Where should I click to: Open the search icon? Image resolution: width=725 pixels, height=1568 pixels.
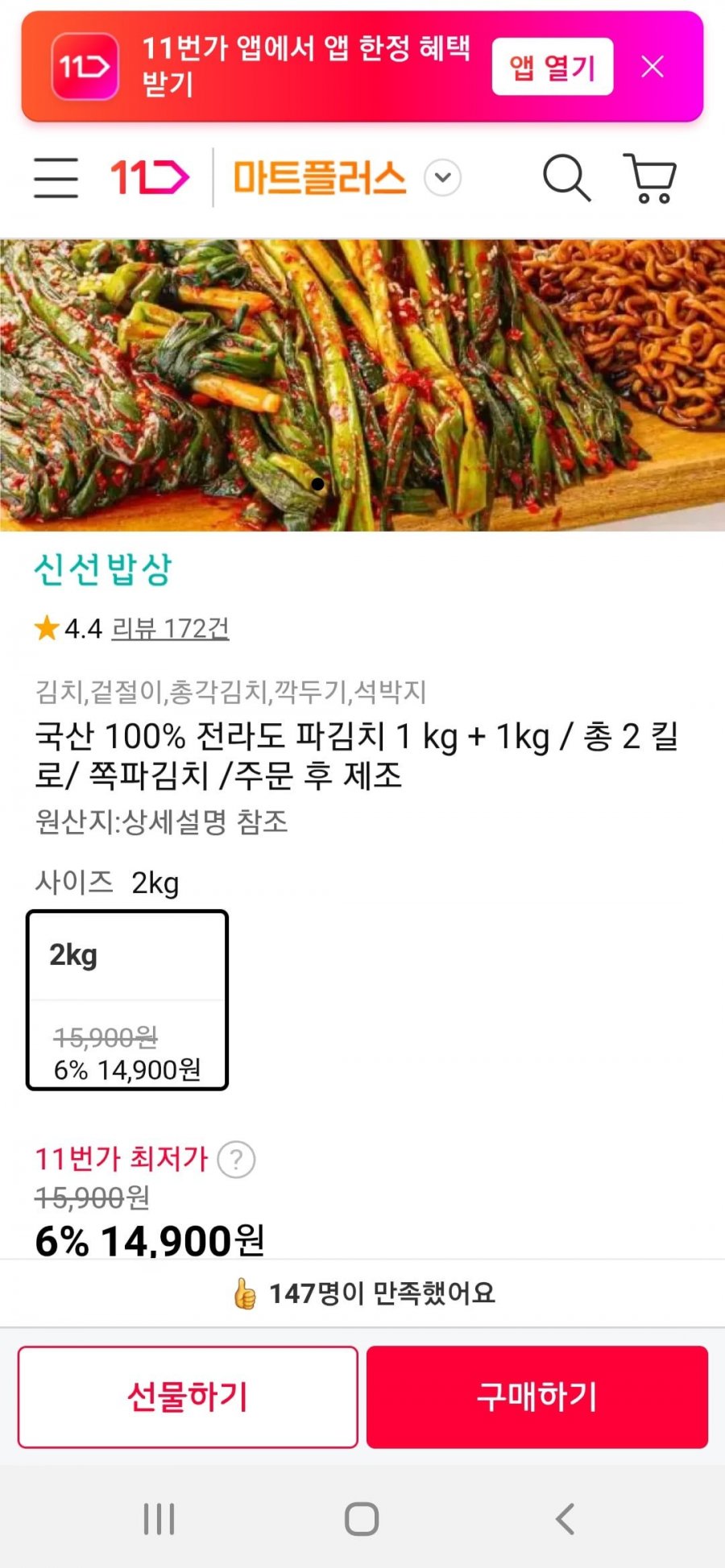[x=566, y=178]
